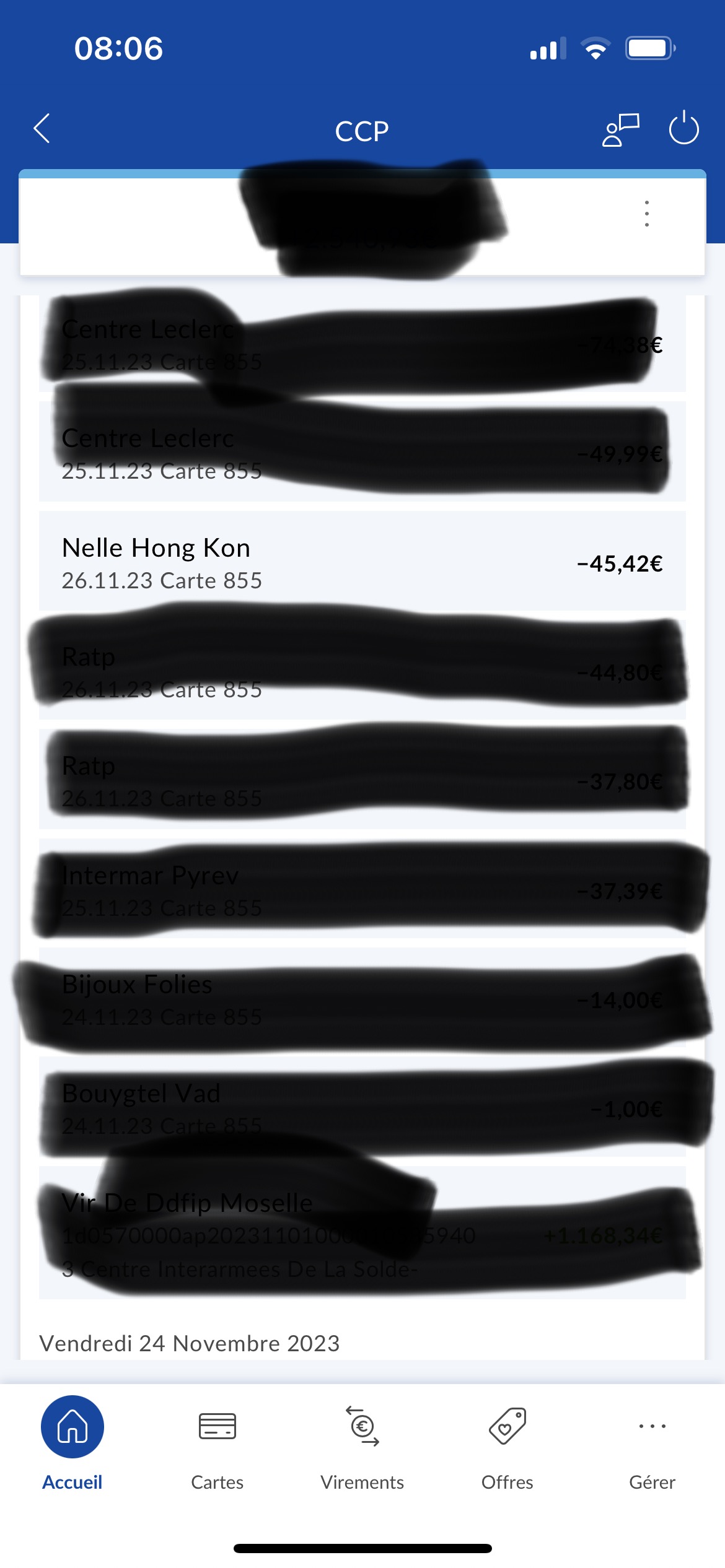Select the Offres tab
This screenshot has width=725, height=1568.
[x=507, y=1444]
